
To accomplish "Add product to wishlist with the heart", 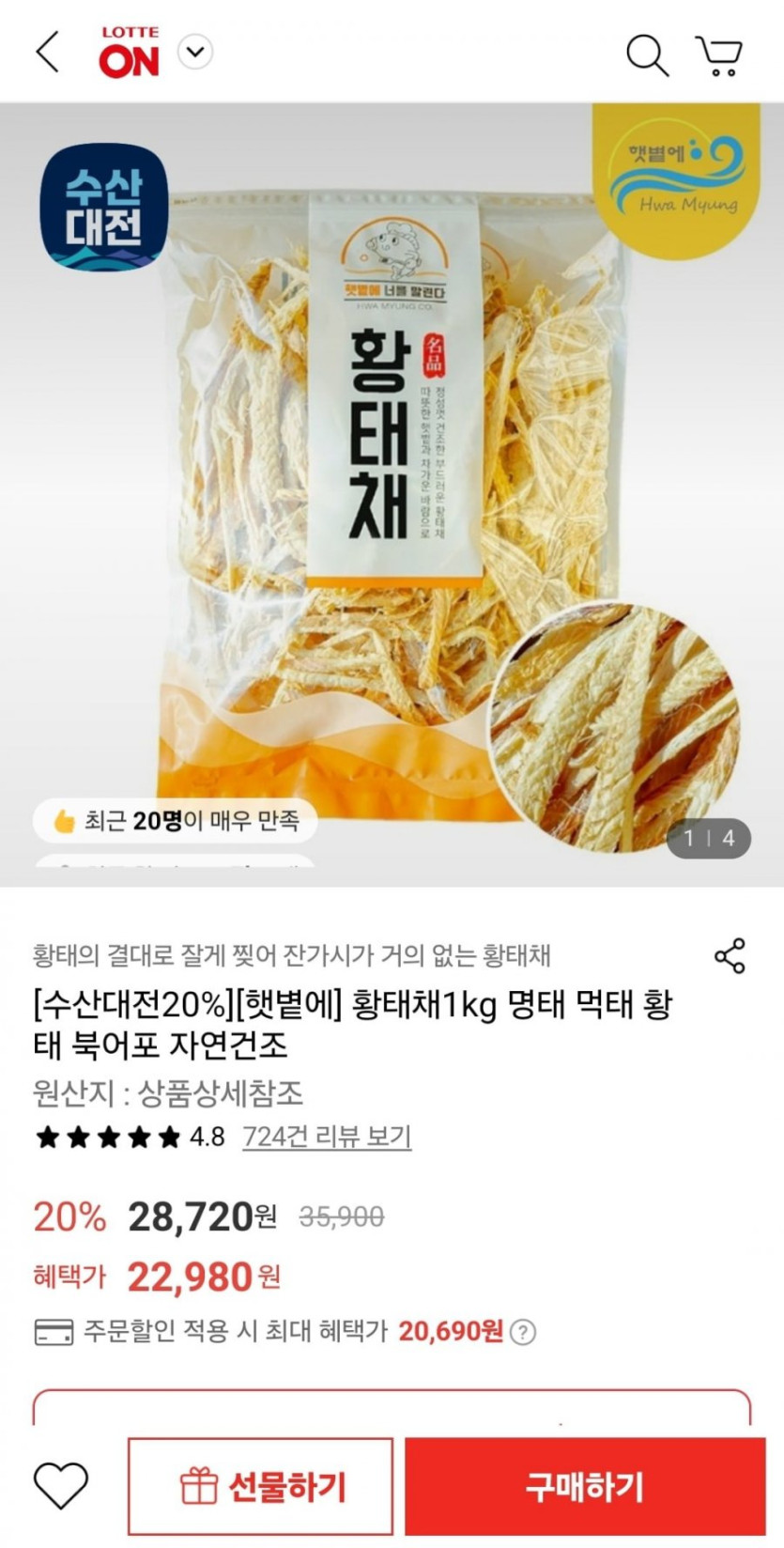I will [61, 1486].
